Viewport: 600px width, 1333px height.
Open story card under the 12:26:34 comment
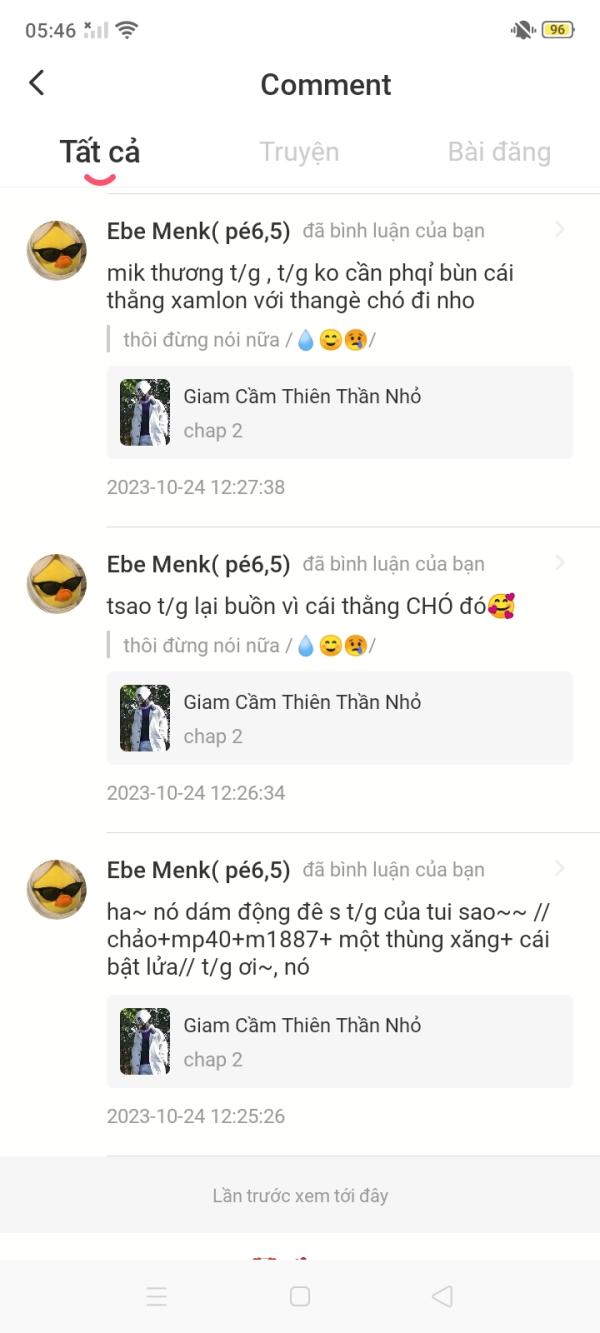pyautogui.click(x=339, y=718)
